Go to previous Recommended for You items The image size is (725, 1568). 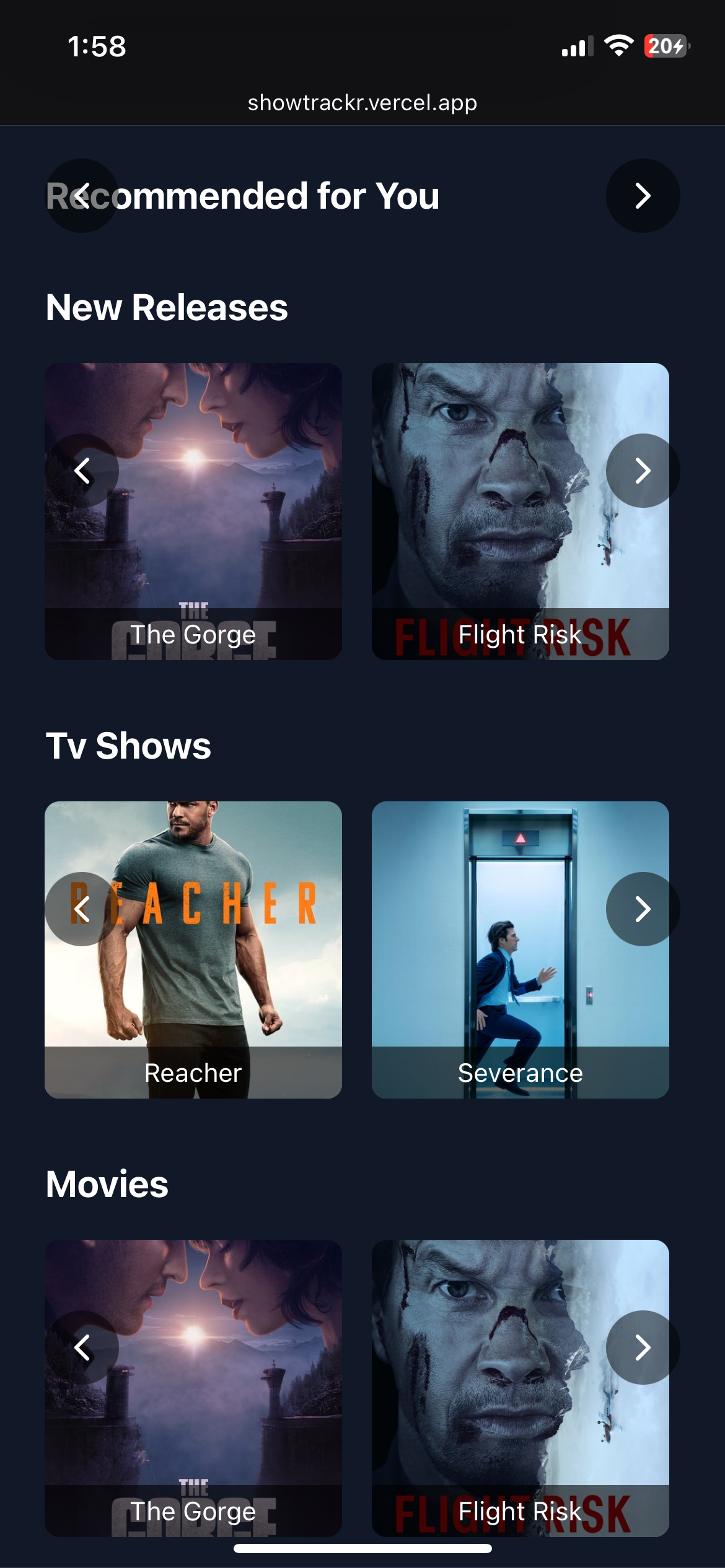82,196
